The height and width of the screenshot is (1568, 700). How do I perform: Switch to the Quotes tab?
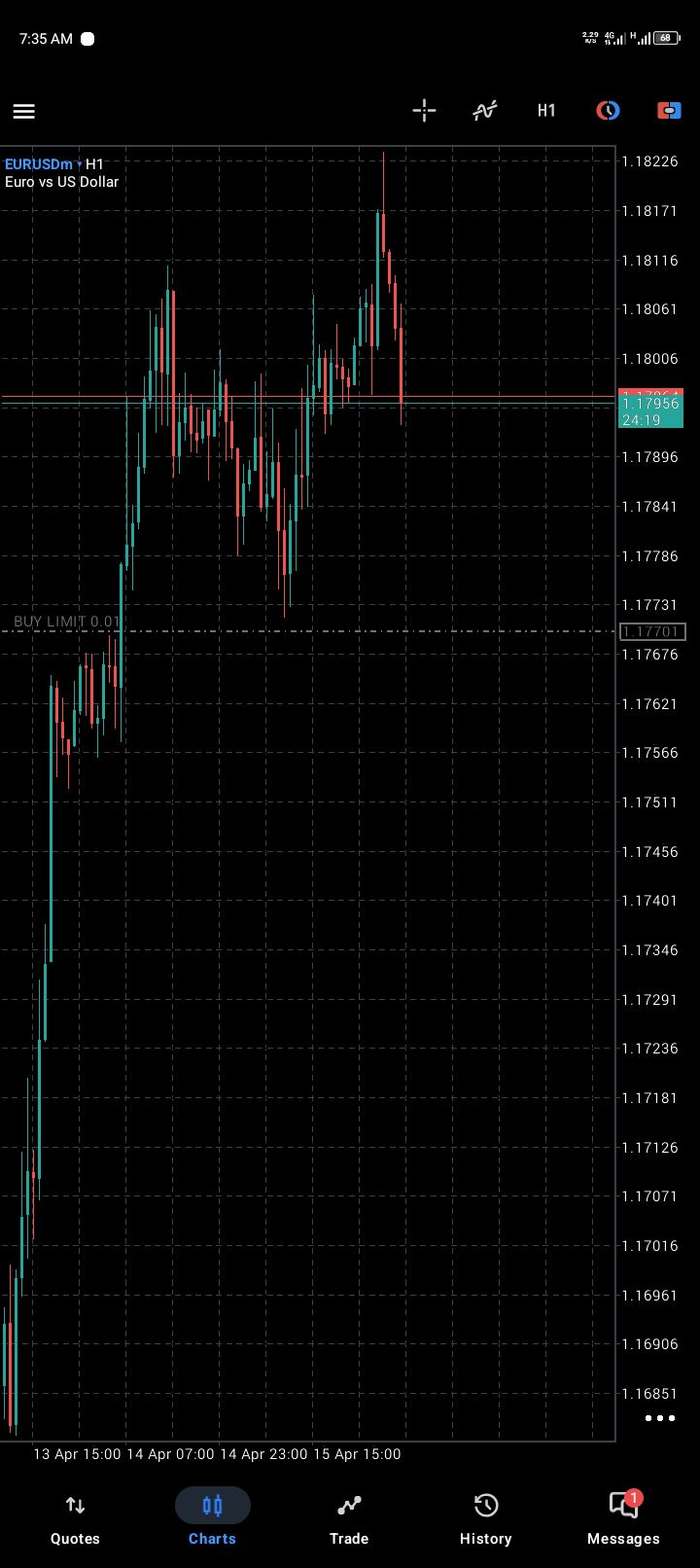point(75,1519)
